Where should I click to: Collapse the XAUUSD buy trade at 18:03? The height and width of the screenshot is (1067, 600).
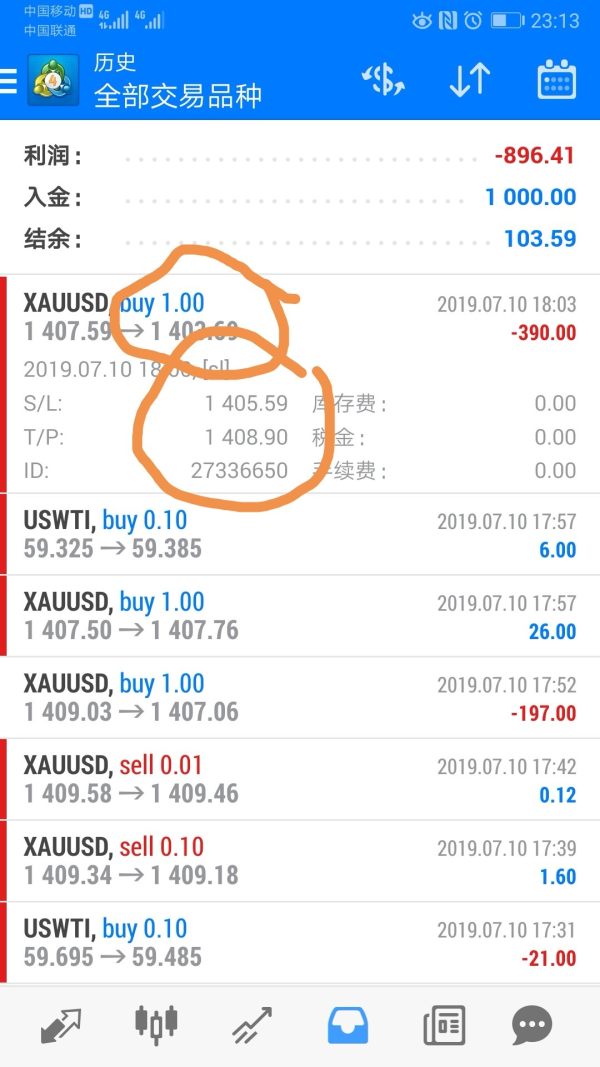(x=300, y=318)
